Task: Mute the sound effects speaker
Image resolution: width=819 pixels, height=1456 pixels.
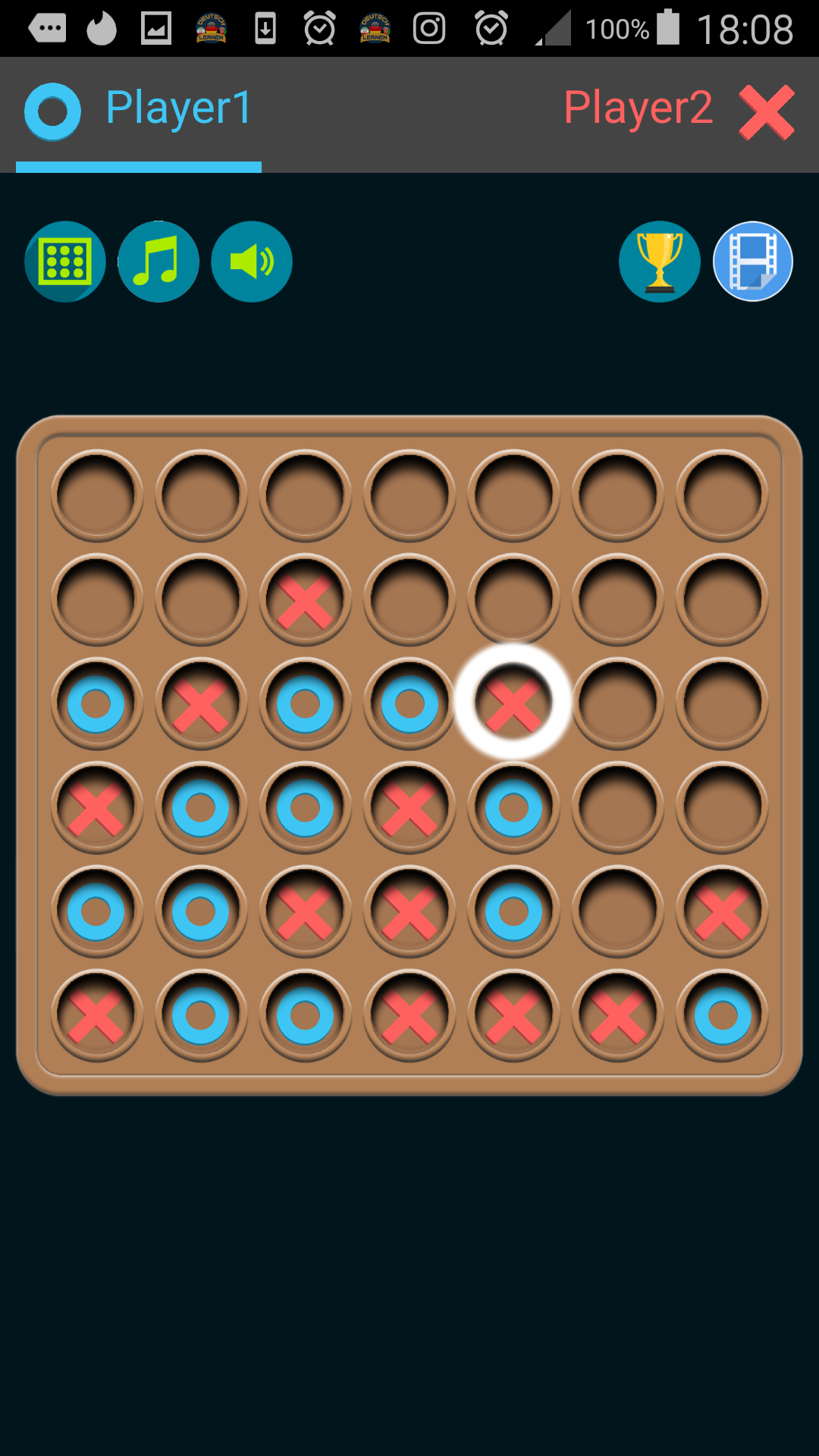Action: pos(252,262)
